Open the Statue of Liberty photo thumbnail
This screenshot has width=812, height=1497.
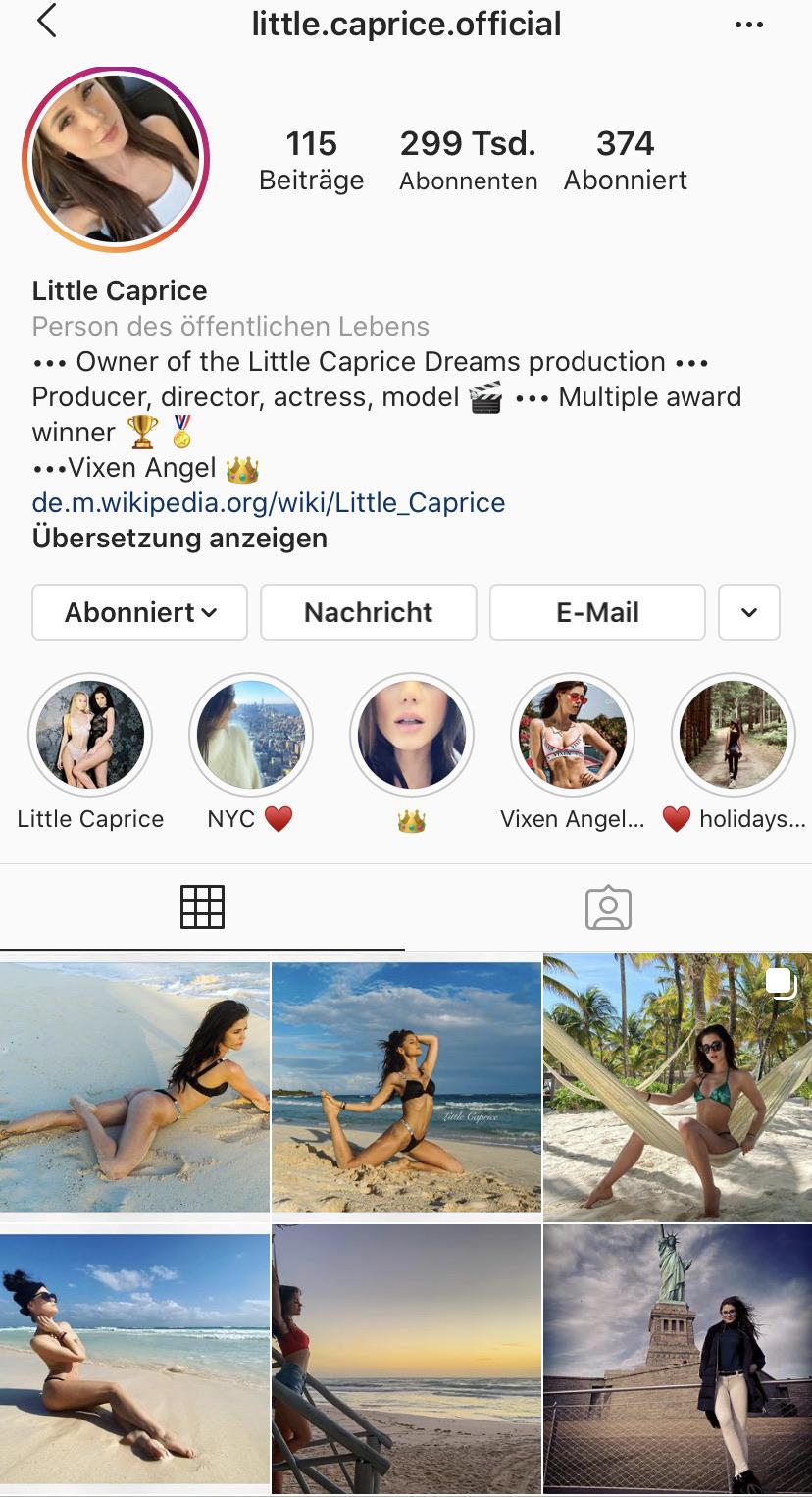click(677, 1359)
